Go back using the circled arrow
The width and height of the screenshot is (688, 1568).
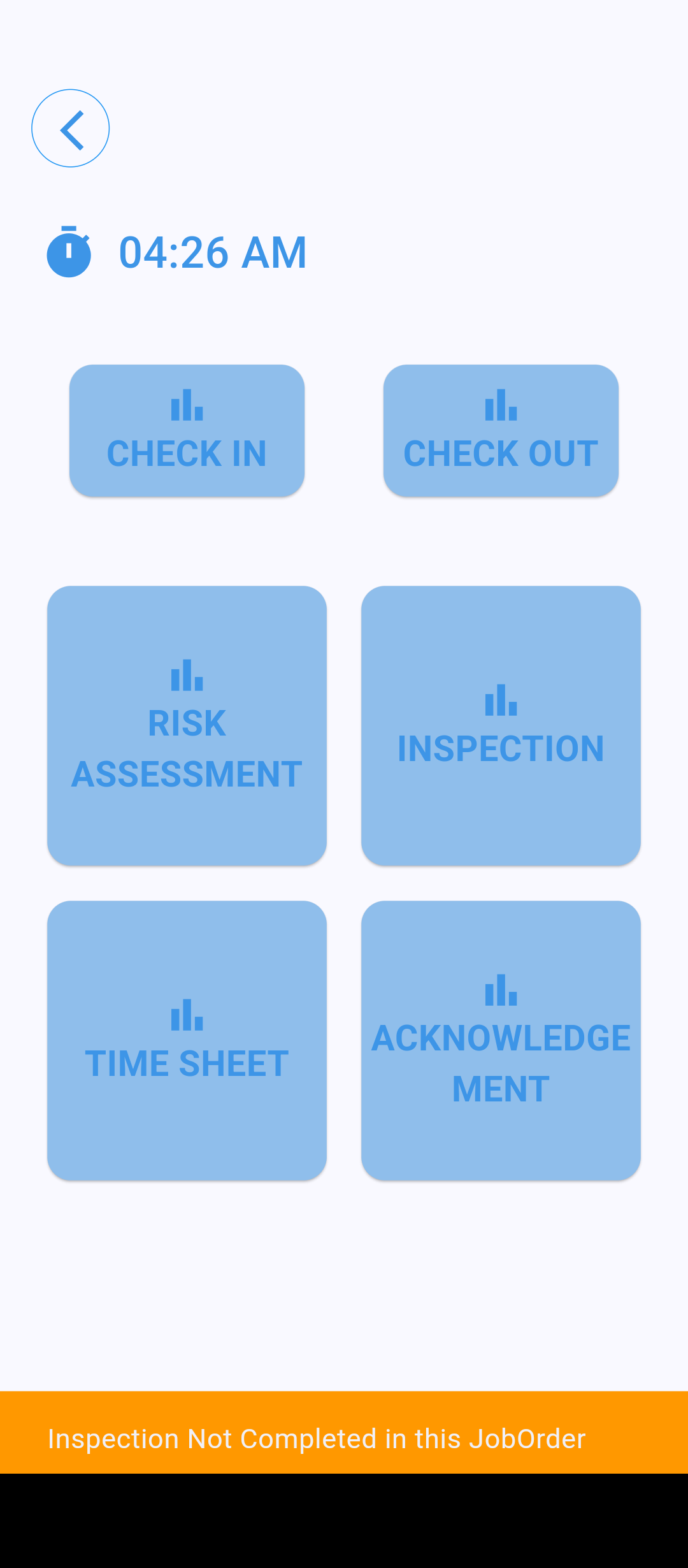71,128
